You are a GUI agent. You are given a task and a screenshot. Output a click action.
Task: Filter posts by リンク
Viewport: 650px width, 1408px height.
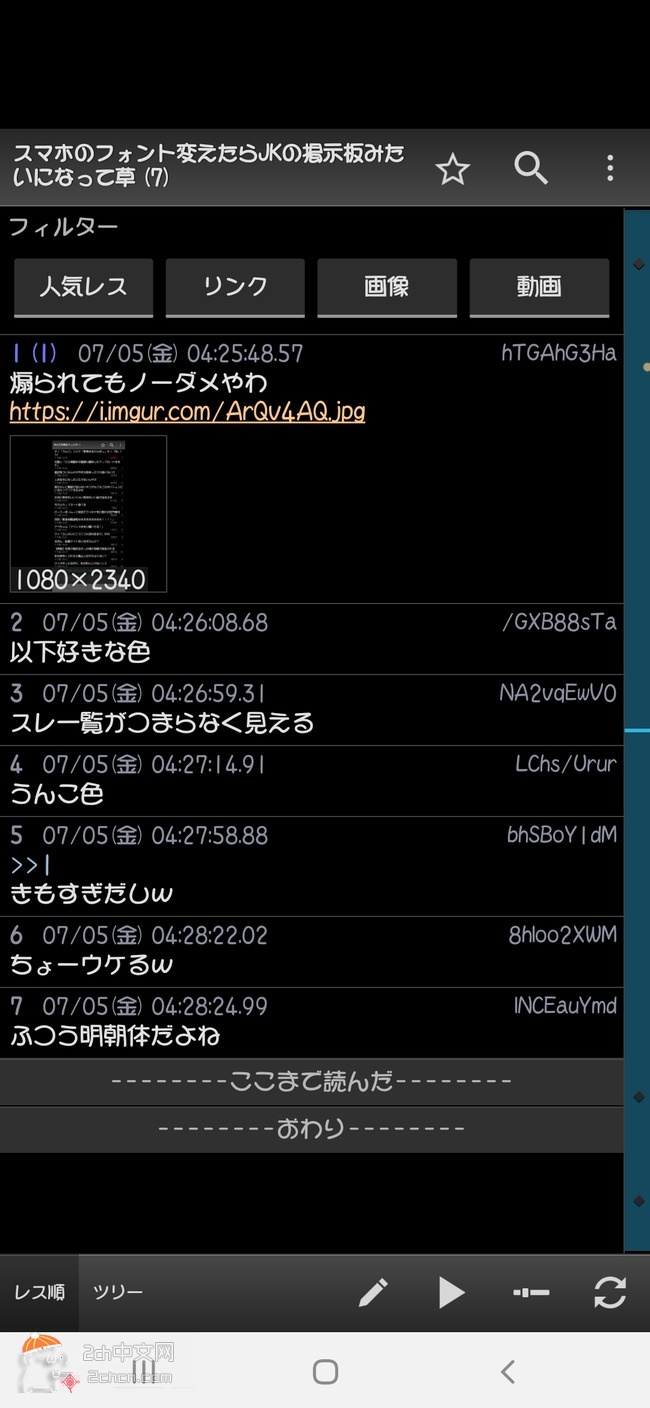click(x=235, y=287)
